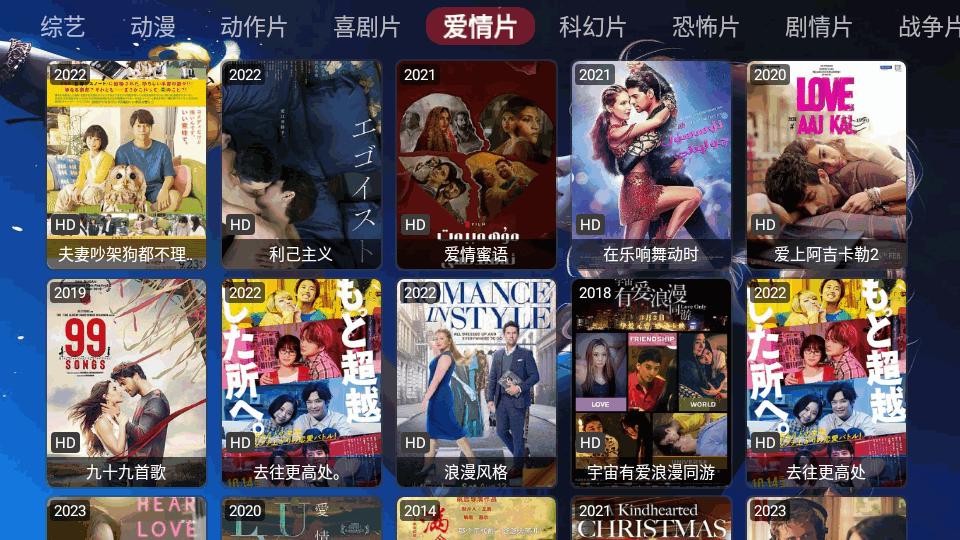The height and width of the screenshot is (540, 960).
Task: Open the 浪漫风格 movie card
Action: (476, 383)
